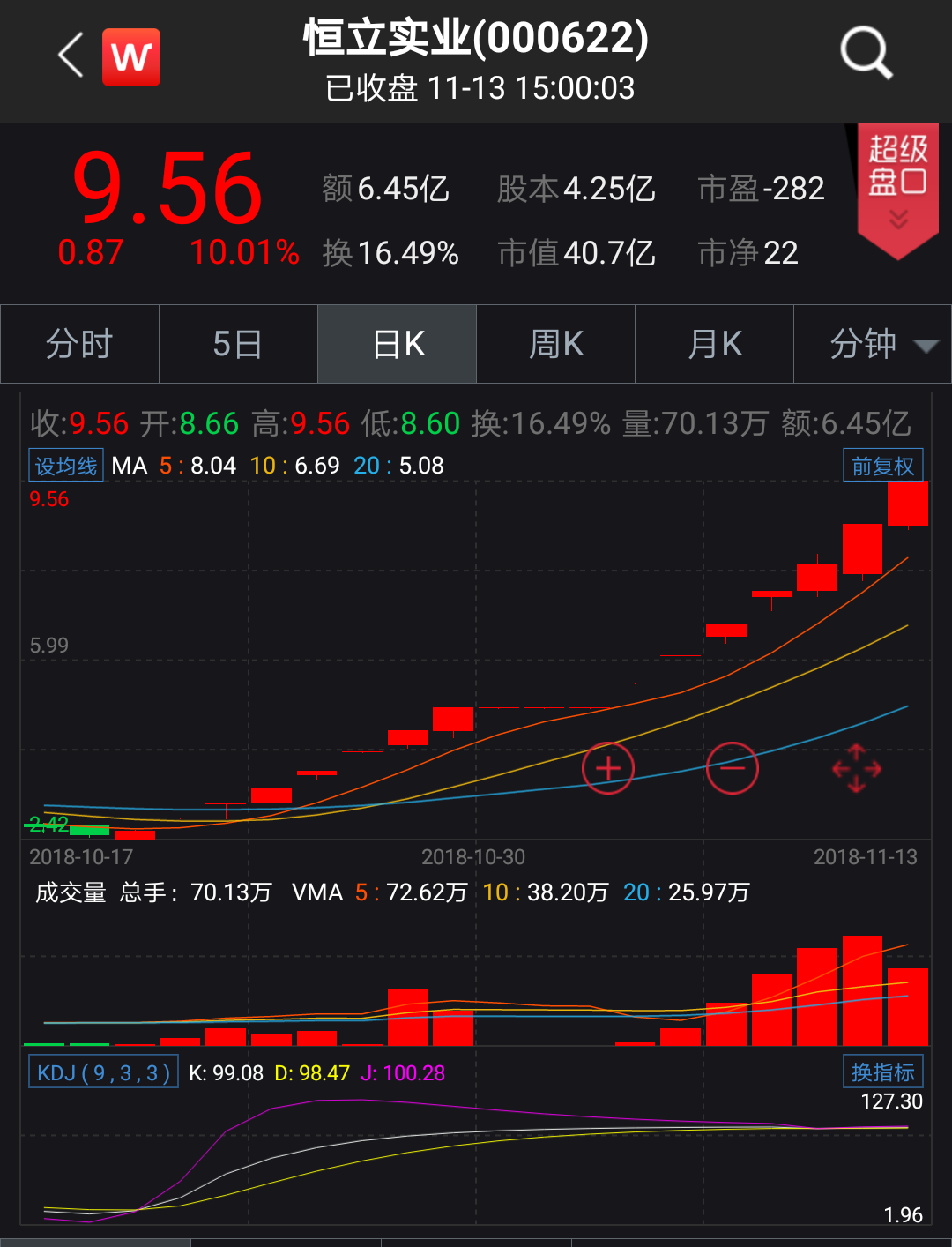Go back using the top-left arrow

pyautogui.click(x=71, y=56)
